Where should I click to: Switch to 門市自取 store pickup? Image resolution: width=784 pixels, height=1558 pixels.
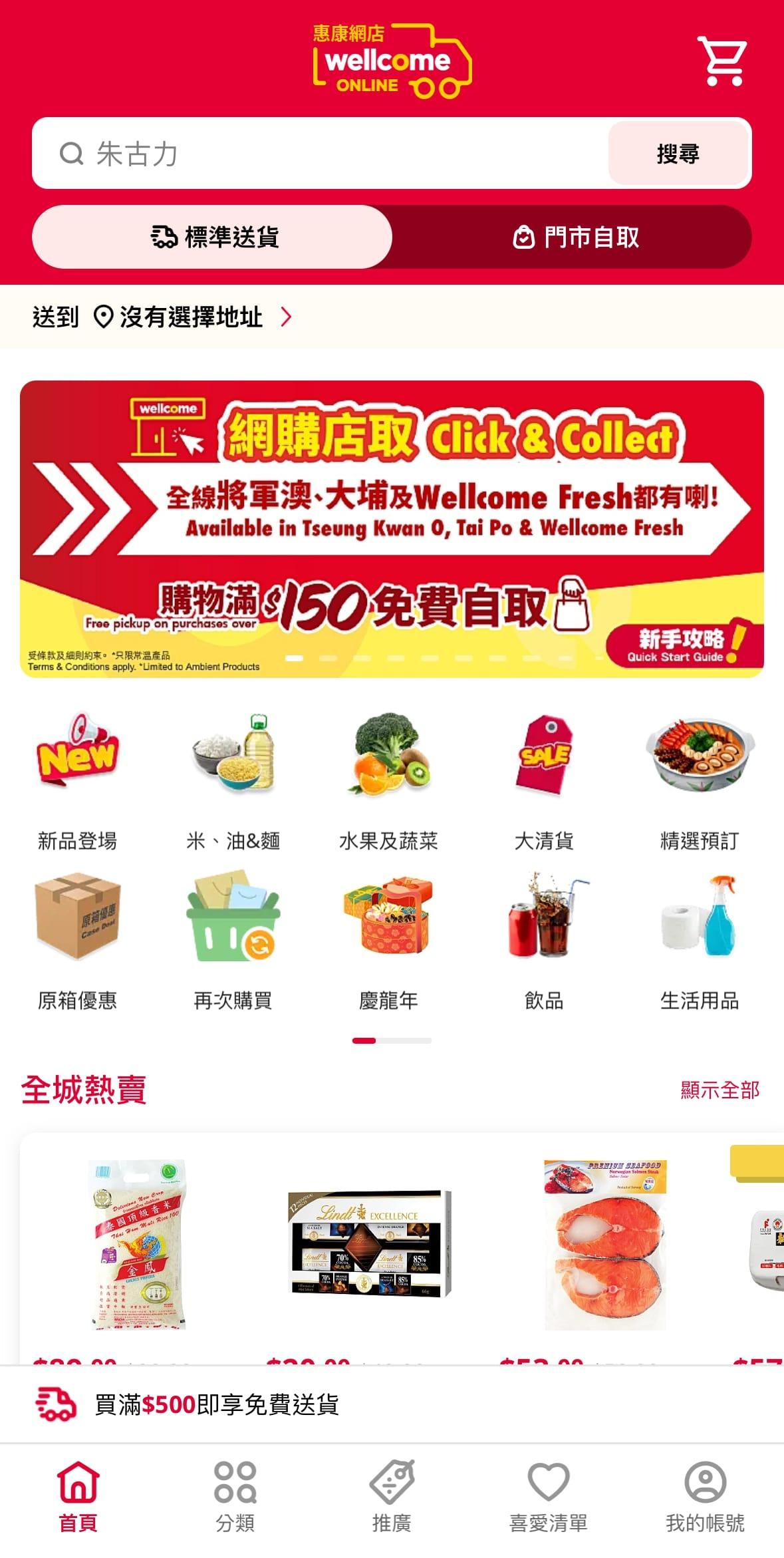(x=575, y=237)
